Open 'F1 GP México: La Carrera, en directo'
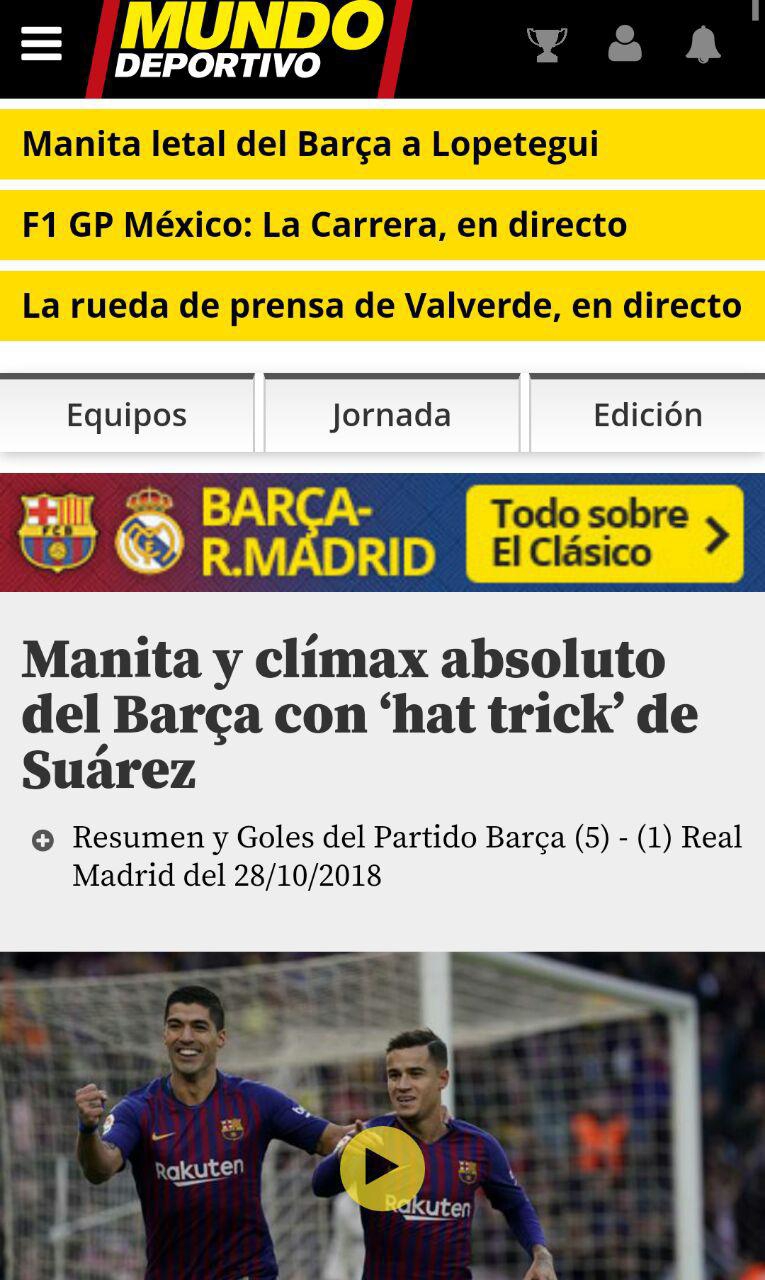 click(324, 225)
